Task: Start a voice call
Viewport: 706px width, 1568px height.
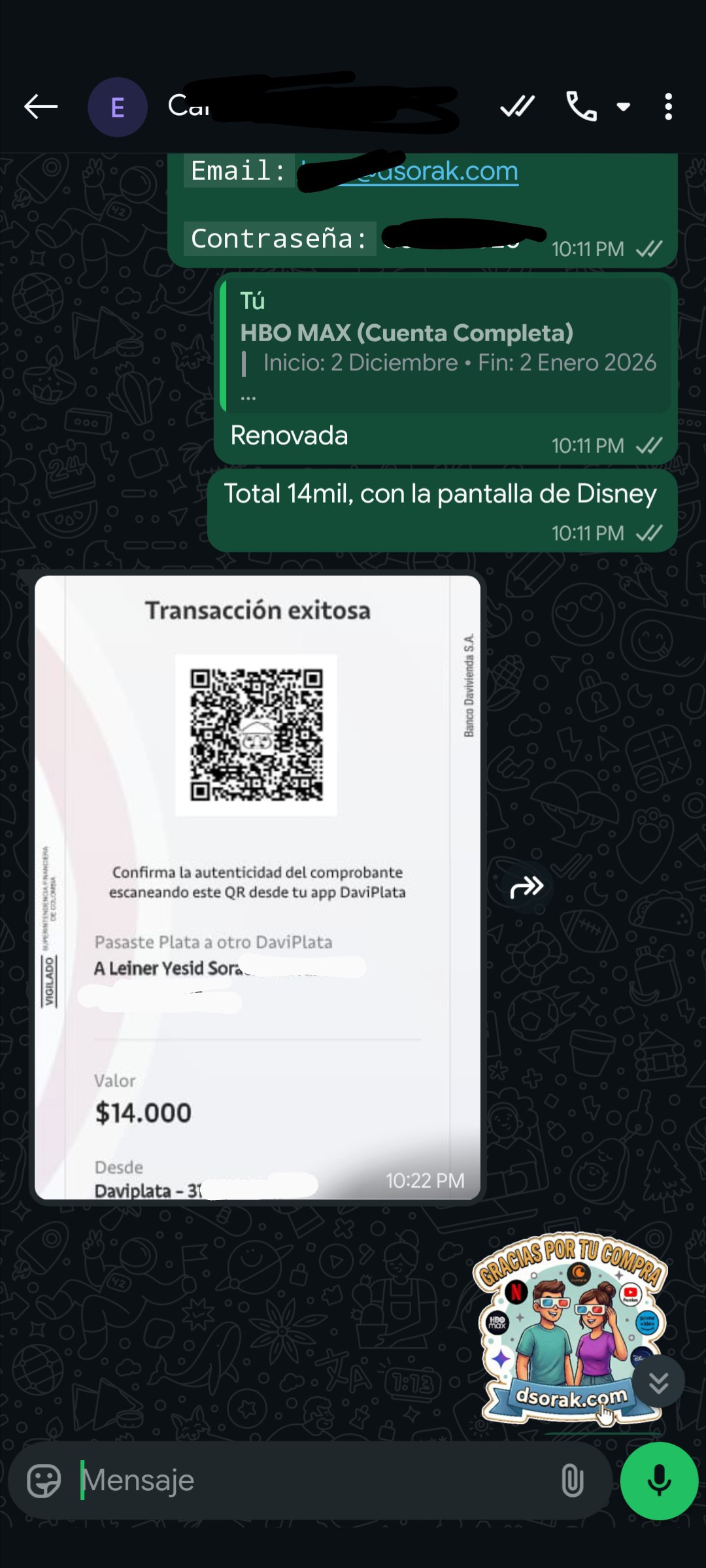Action: (x=581, y=107)
